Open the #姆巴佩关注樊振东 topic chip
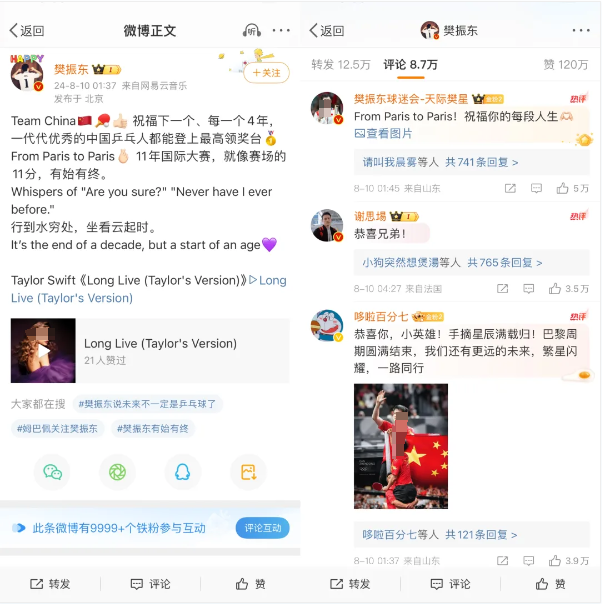This screenshot has width=602, height=604. pyautogui.click(x=58, y=428)
